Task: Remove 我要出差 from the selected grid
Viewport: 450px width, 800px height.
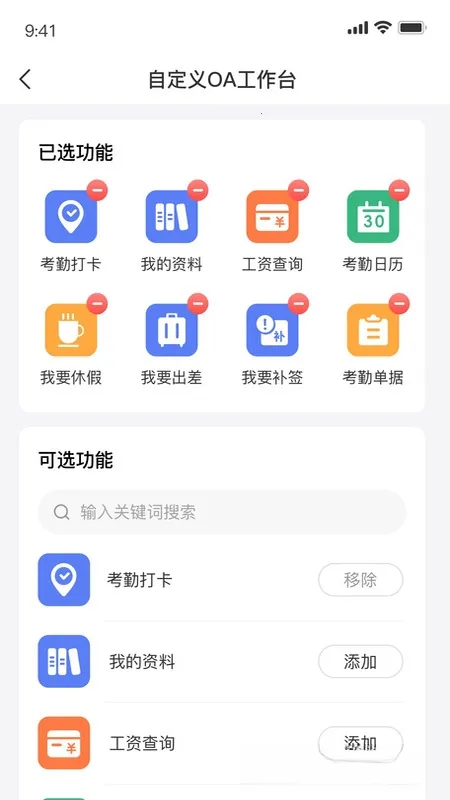Action: 197,304
